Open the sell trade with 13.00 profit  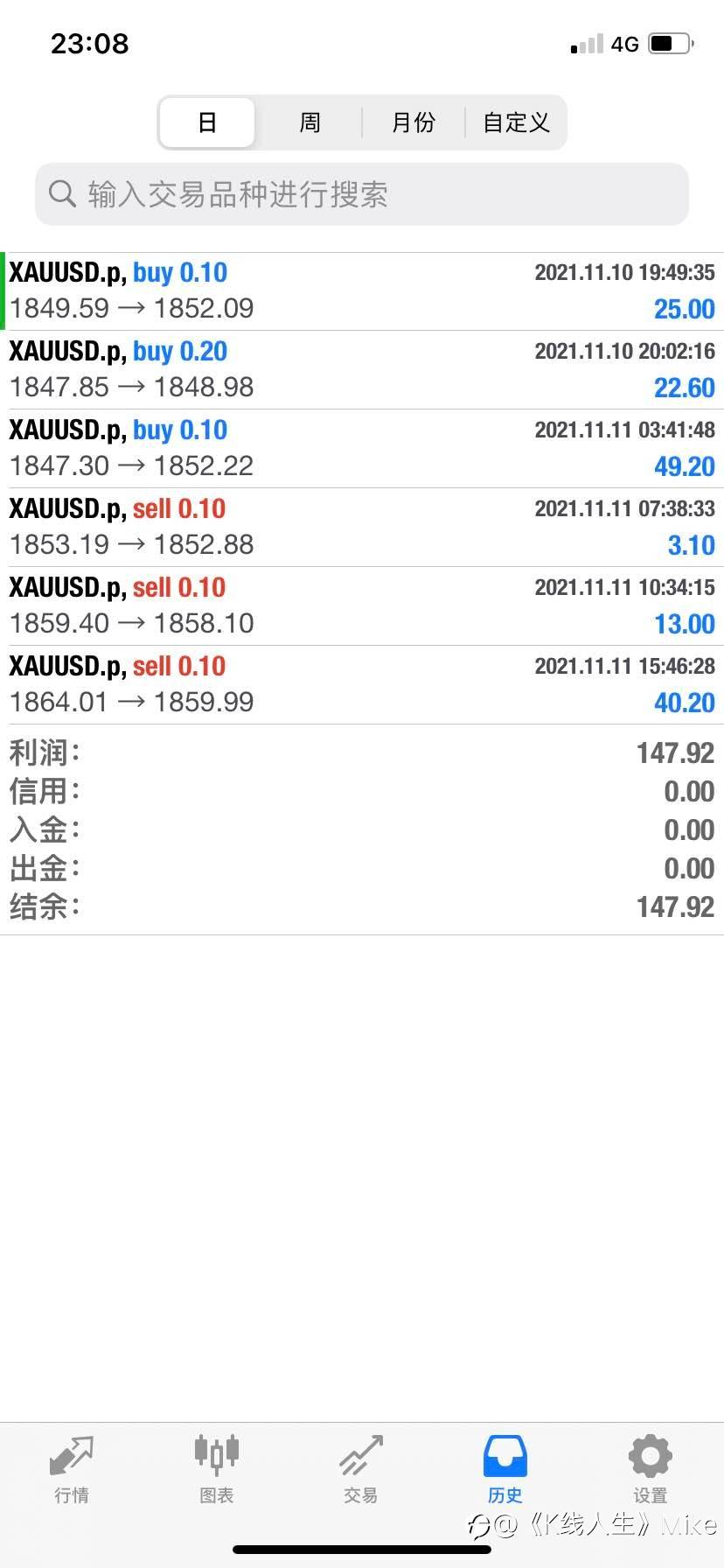coord(362,606)
